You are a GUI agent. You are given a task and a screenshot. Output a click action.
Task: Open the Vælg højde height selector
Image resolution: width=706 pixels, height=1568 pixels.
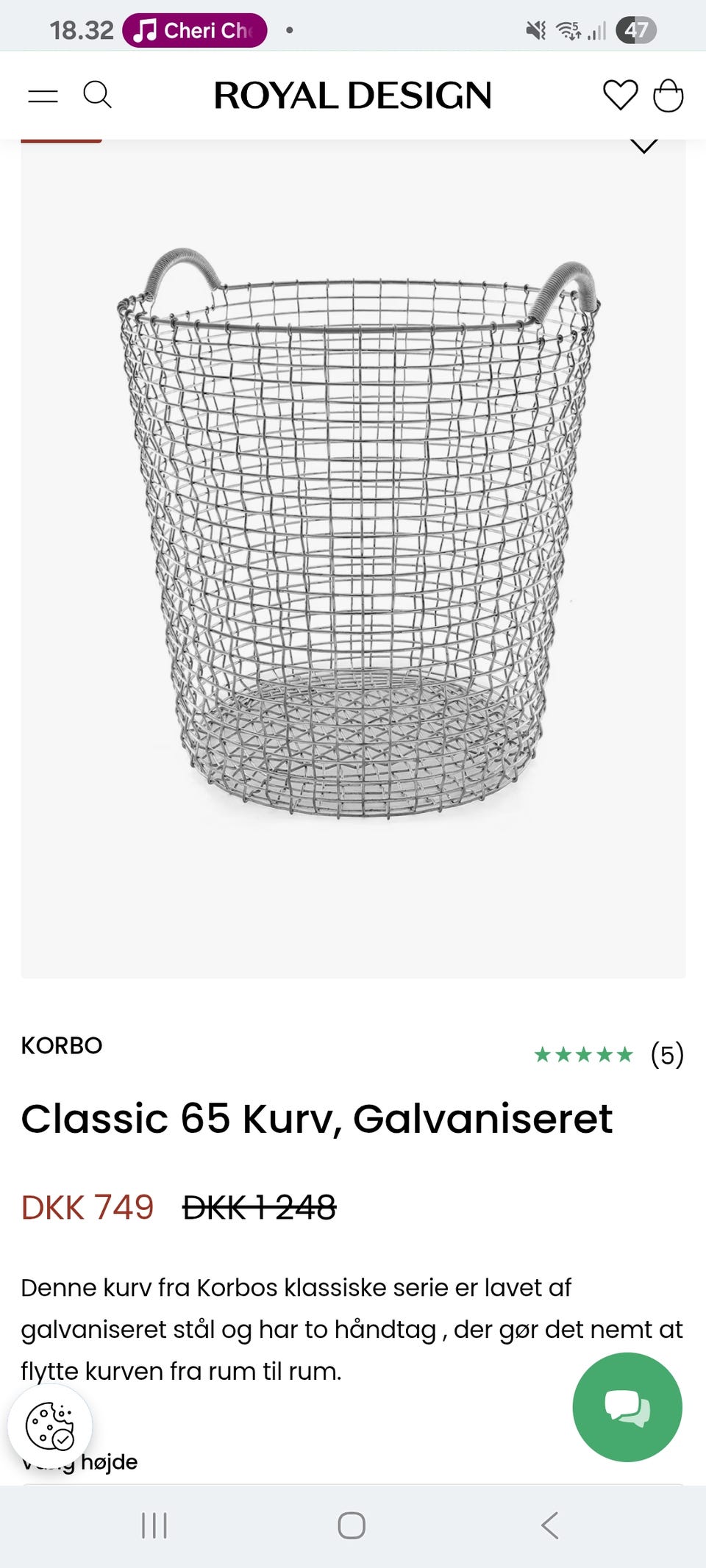[x=79, y=1461]
